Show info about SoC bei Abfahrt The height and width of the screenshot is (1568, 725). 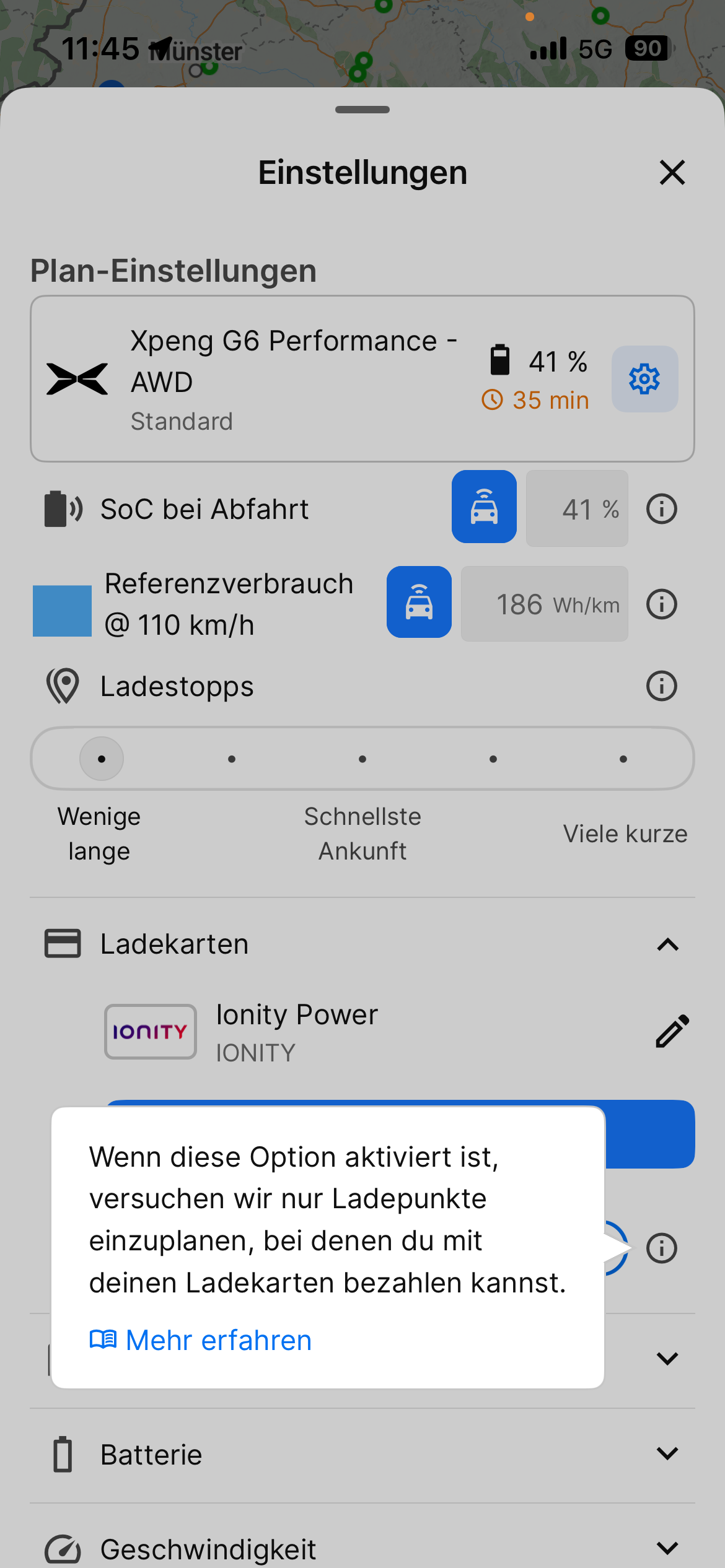pyautogui.click(x=661, y=509)
